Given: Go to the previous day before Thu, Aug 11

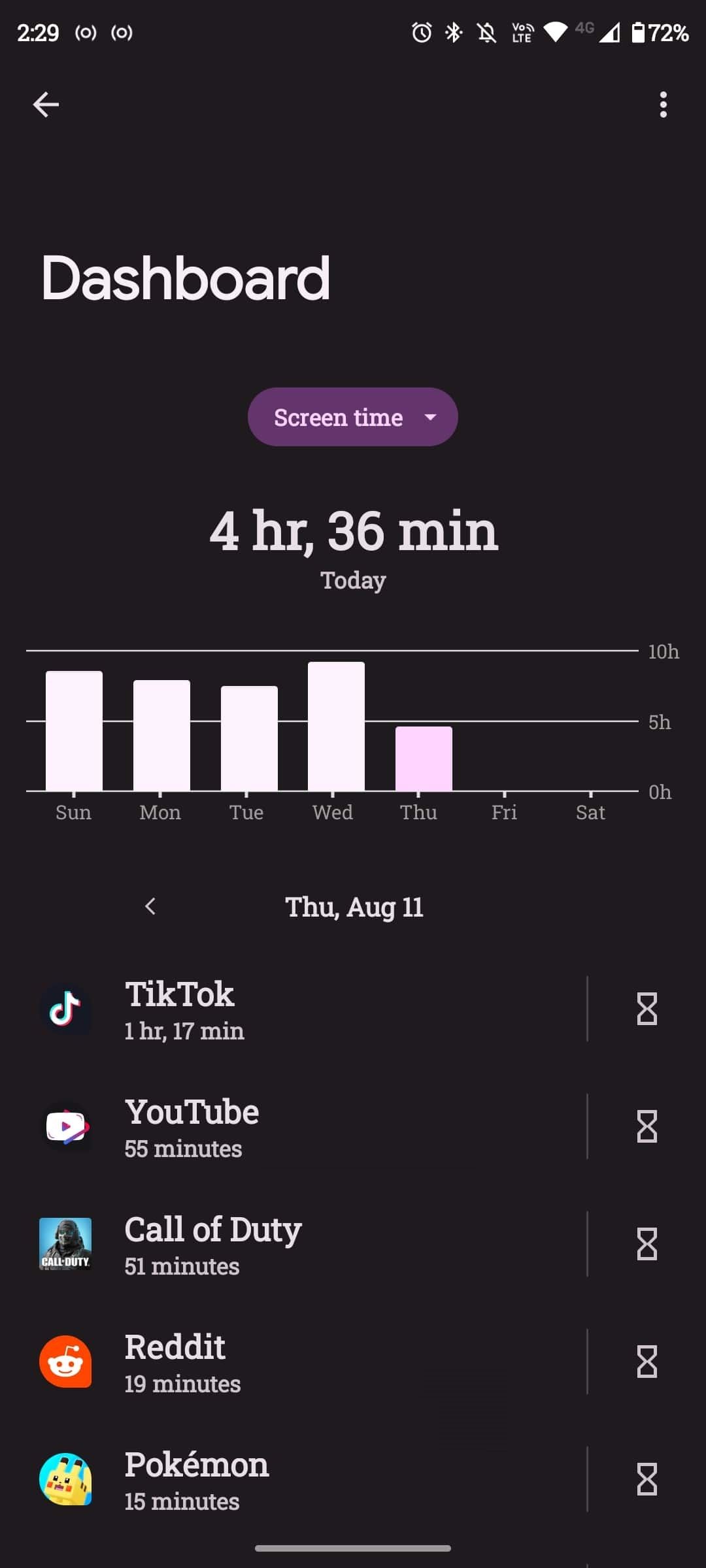Looking at the screenshot, I should pos(150,906).
